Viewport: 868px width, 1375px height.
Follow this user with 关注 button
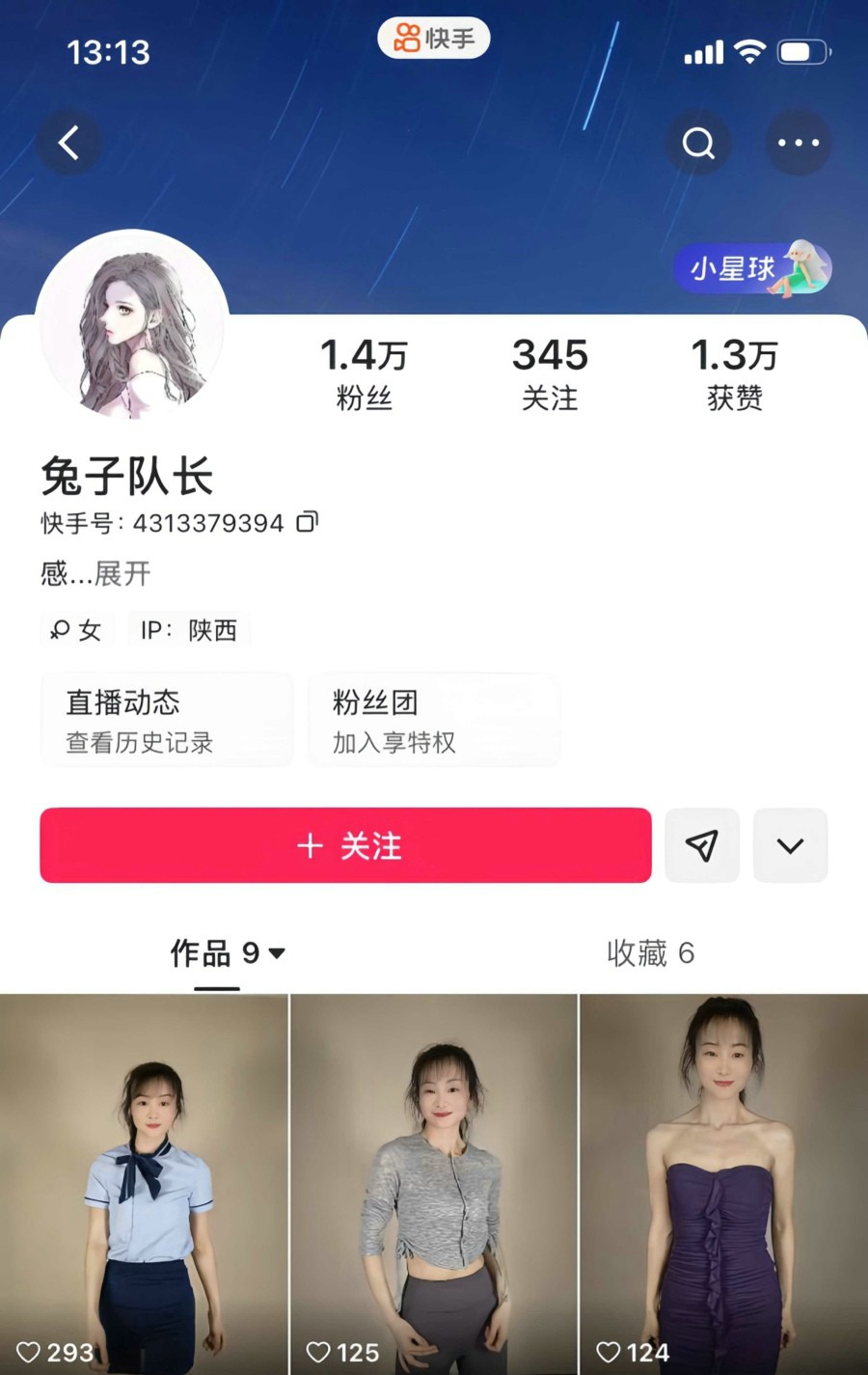tap(345, 845)
